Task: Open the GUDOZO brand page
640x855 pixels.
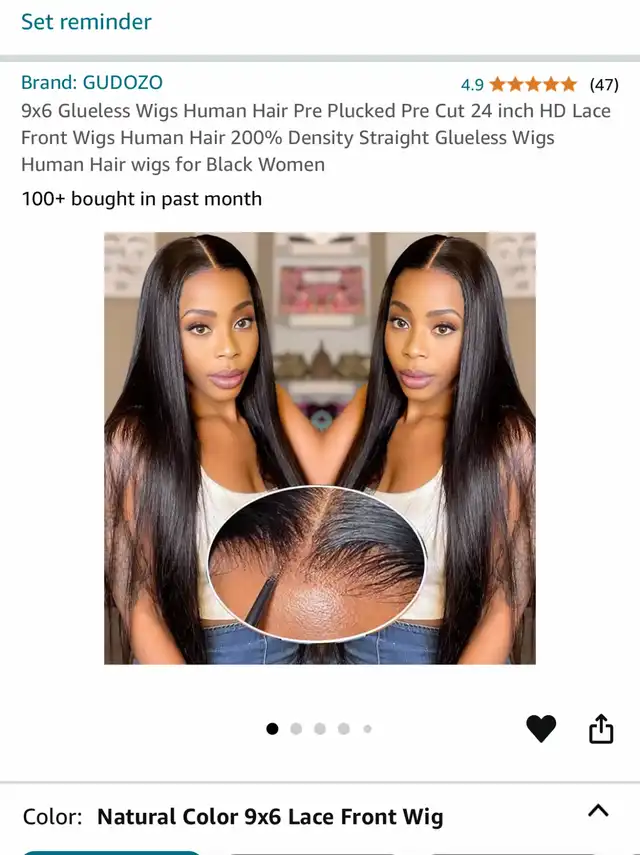Action: click(x=92, y=83)
